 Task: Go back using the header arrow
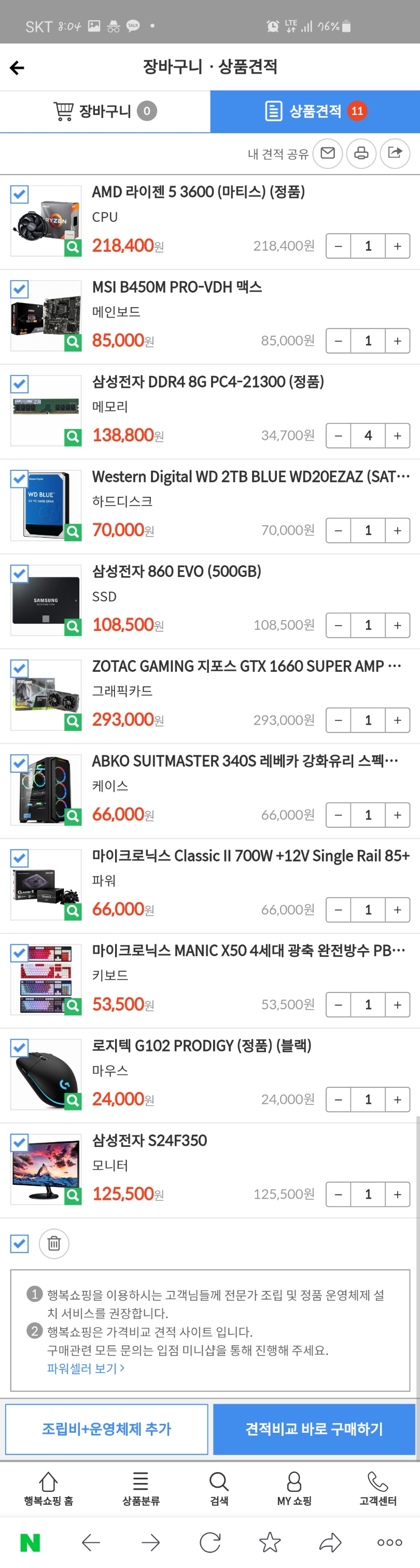[17, 67]
